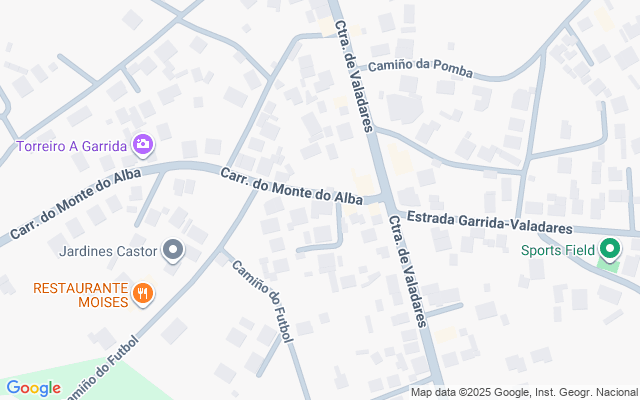This screenshot has width=640, height=400.
Task: Open the Torreiro A Garrida place marker
Action: [x=142, y=146]
